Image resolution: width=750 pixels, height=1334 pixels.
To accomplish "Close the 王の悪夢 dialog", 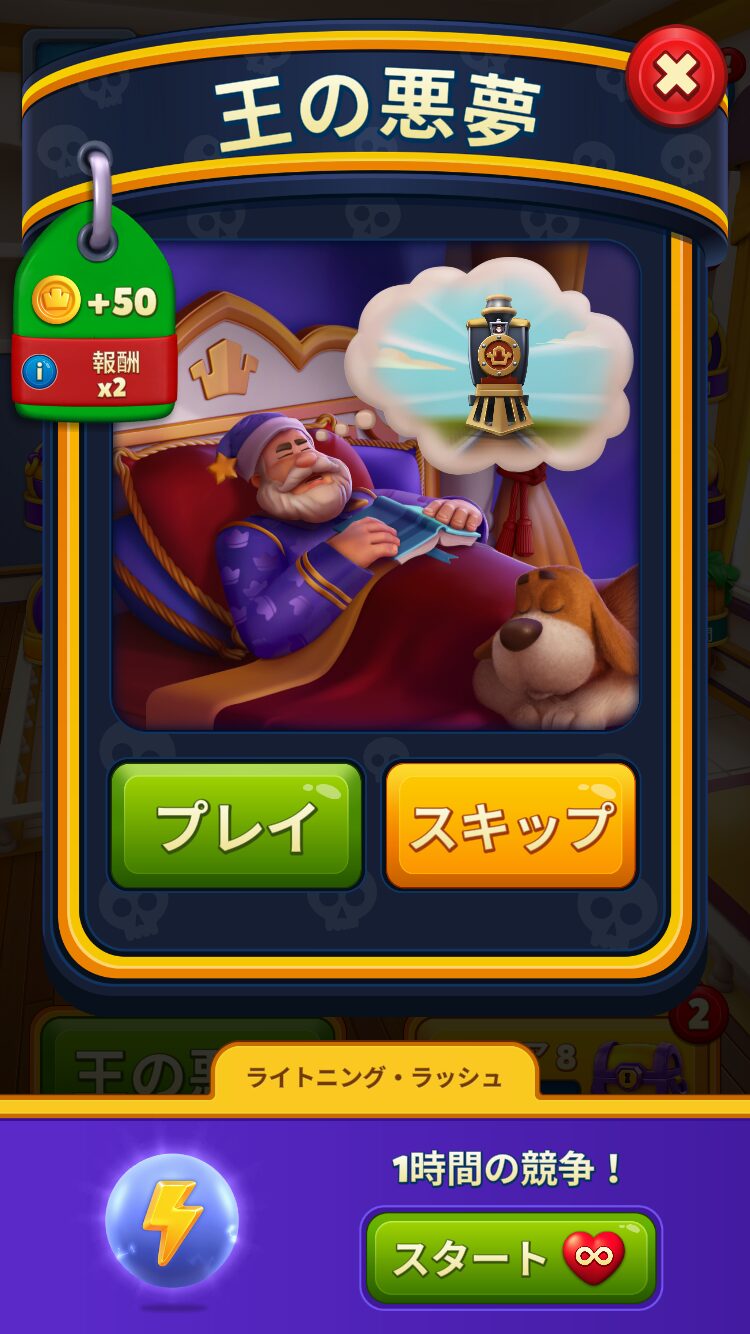I will [x=677, y=76].
